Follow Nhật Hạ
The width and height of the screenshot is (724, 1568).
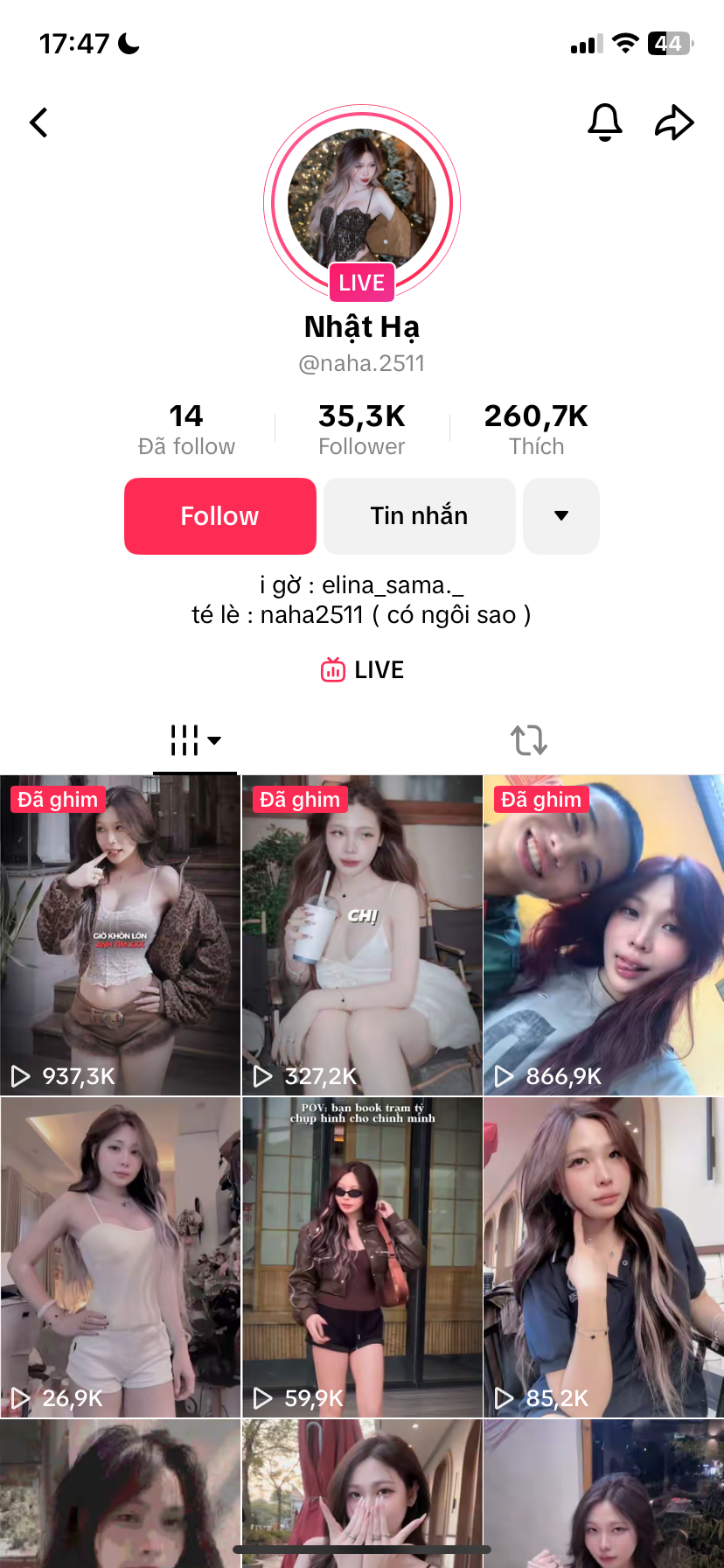tap(220, 516)
